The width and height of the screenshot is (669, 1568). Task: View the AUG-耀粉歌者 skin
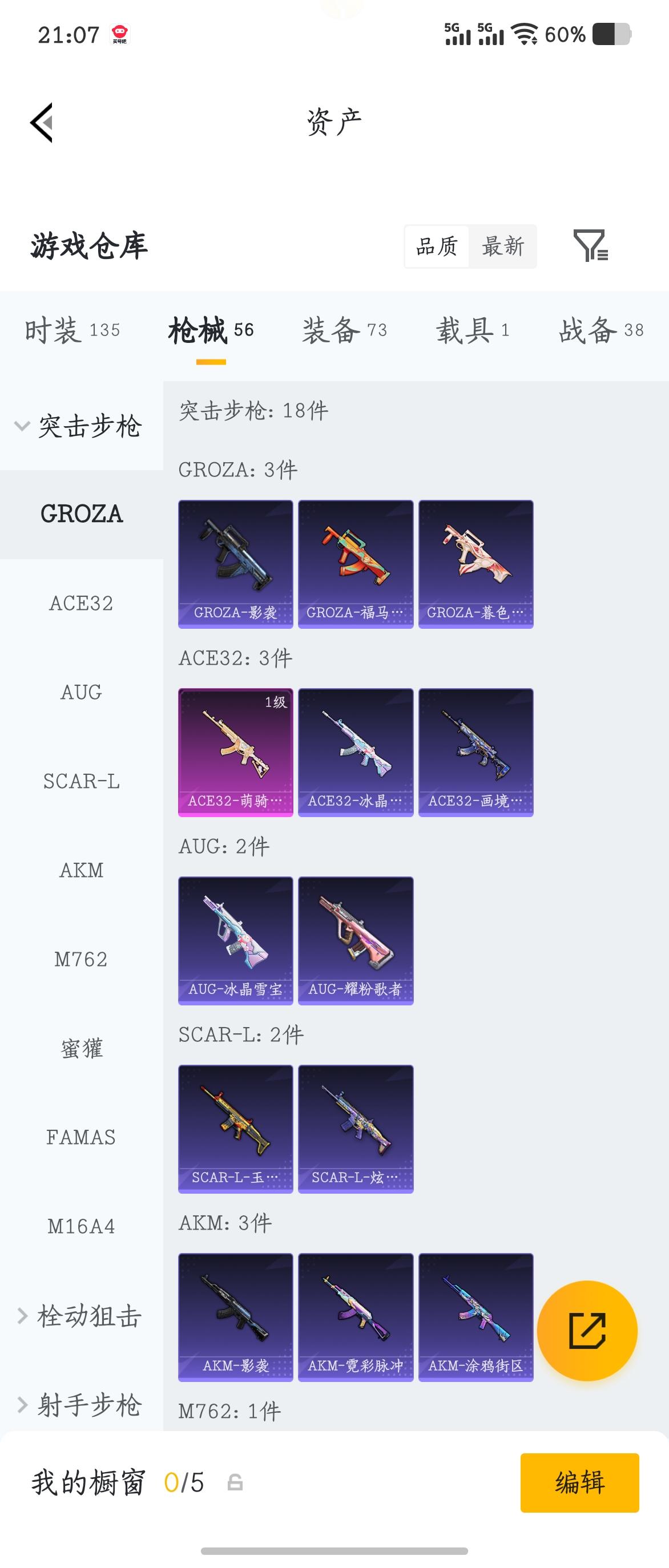[356, 940]
